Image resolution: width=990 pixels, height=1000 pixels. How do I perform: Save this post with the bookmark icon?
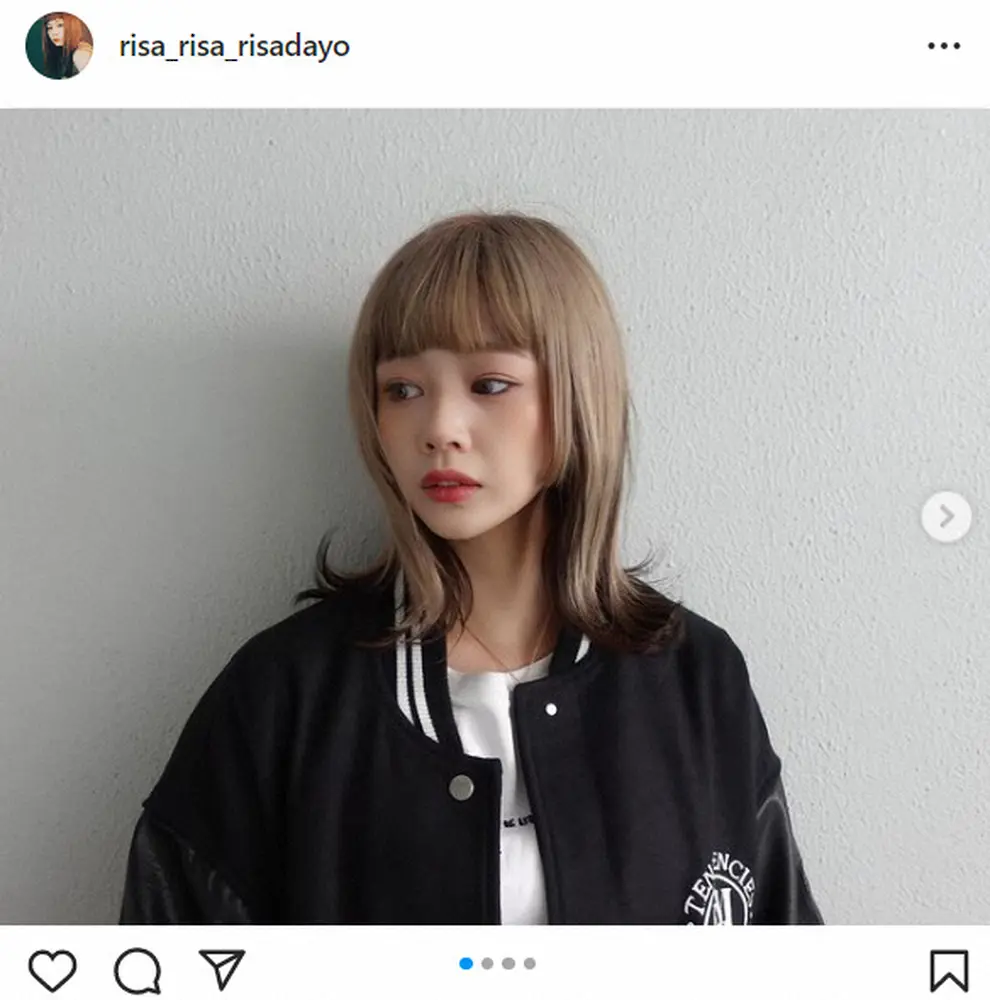948,970
